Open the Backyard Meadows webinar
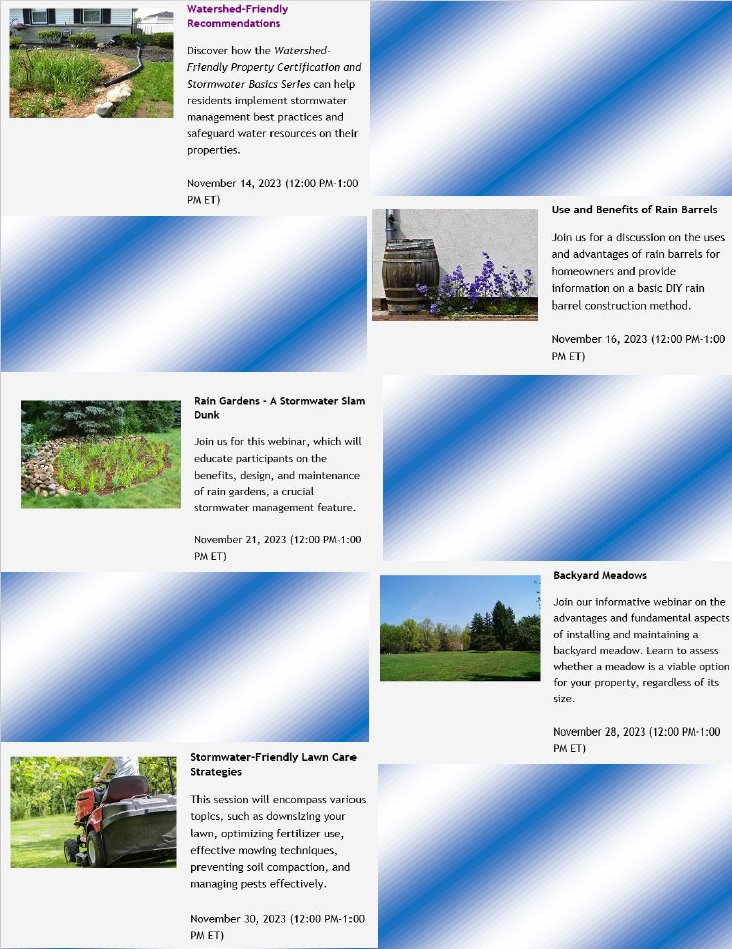 (600, 576)
